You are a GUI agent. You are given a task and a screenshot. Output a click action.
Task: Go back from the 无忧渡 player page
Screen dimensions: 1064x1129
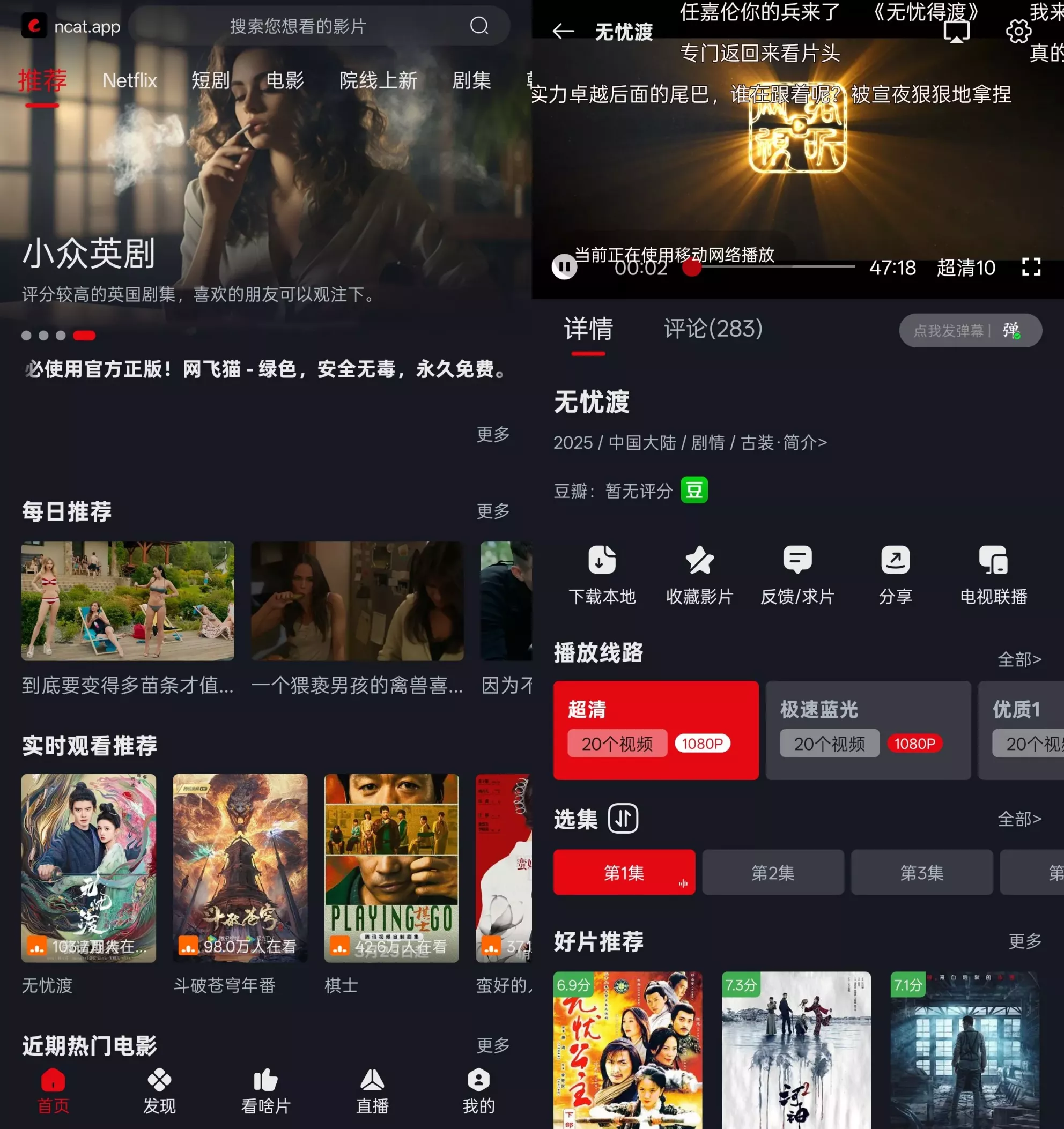[x=563, y=32]
